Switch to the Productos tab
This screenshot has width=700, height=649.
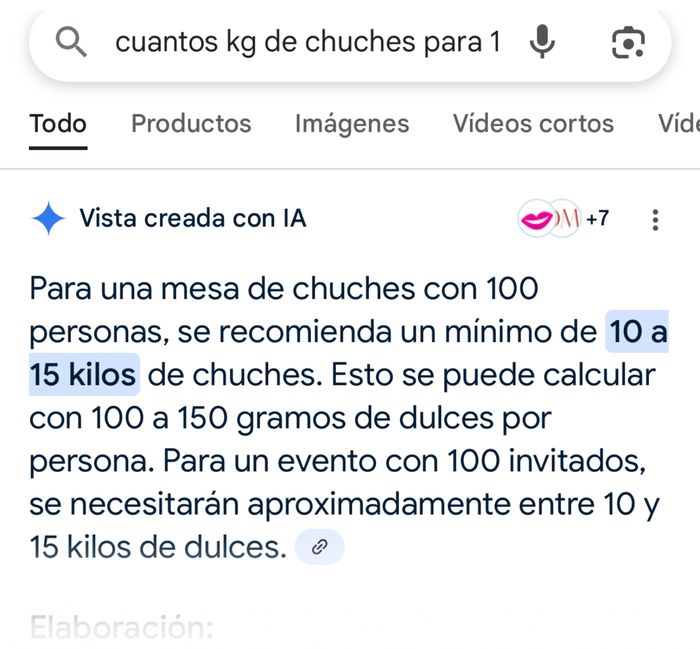coord(191,124)
